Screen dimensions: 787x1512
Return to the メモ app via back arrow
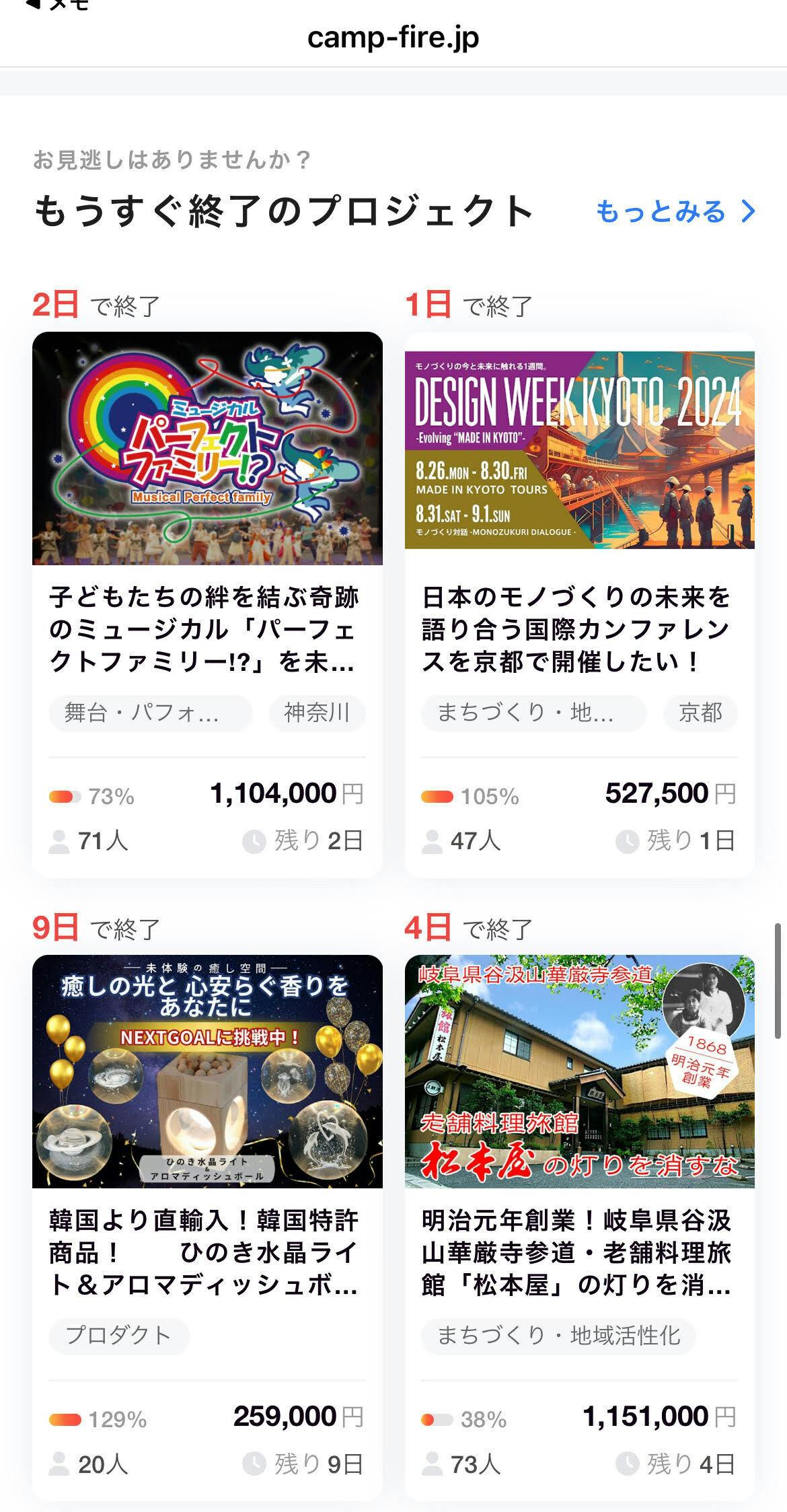pos(57,5)
